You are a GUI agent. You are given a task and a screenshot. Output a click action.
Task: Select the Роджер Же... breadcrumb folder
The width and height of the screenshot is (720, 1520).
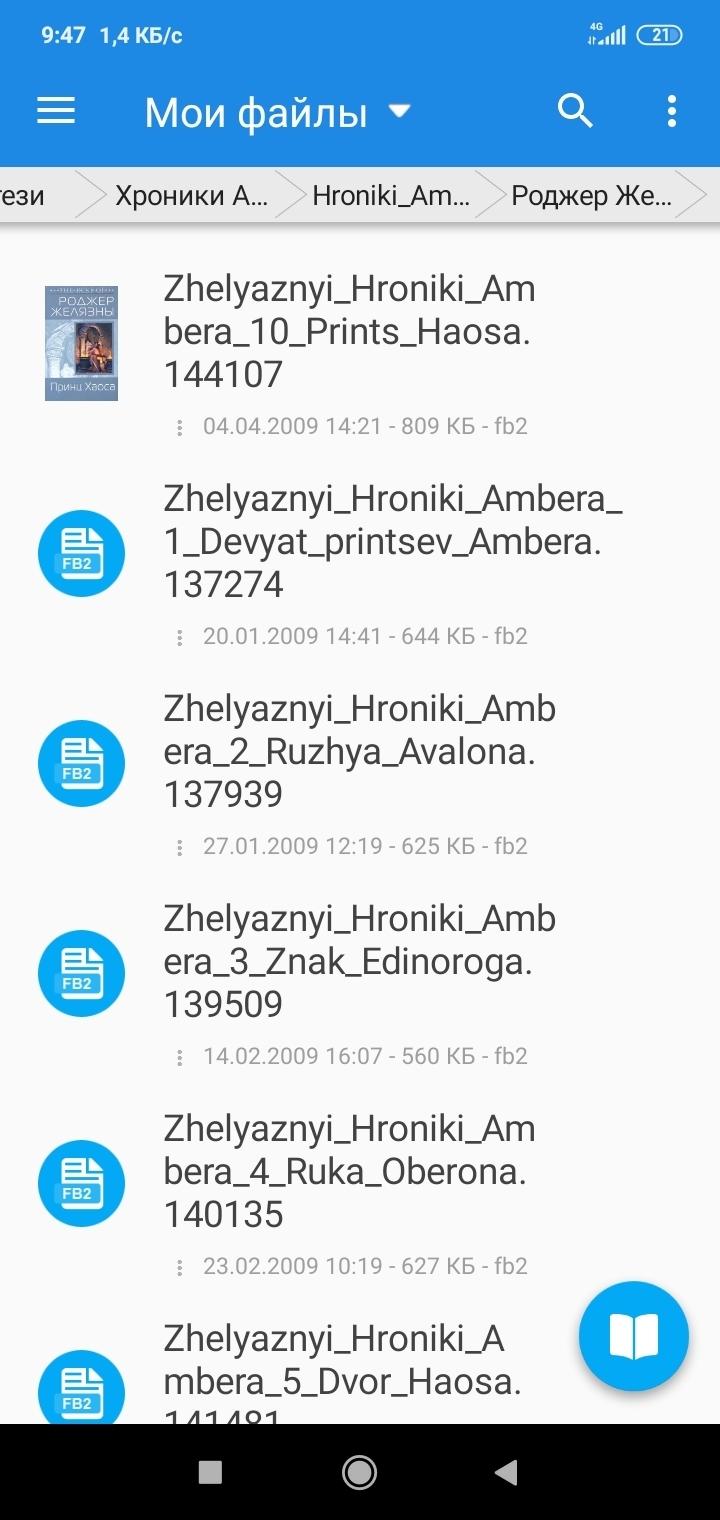point(590,195)
